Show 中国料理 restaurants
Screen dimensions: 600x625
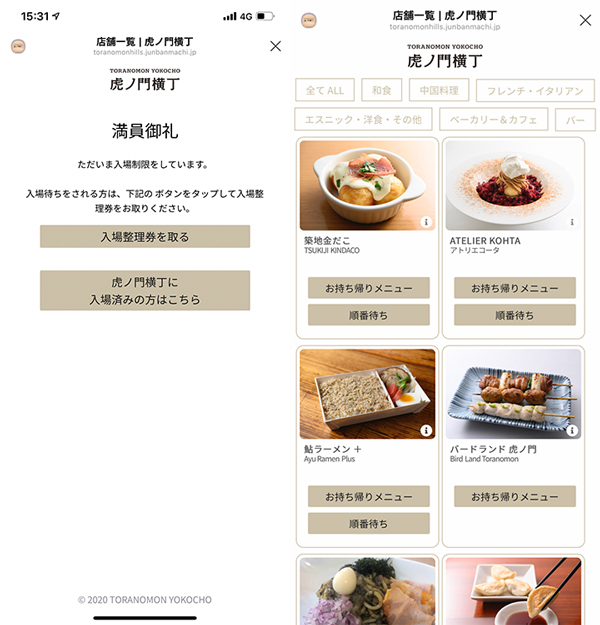point(438,90)
